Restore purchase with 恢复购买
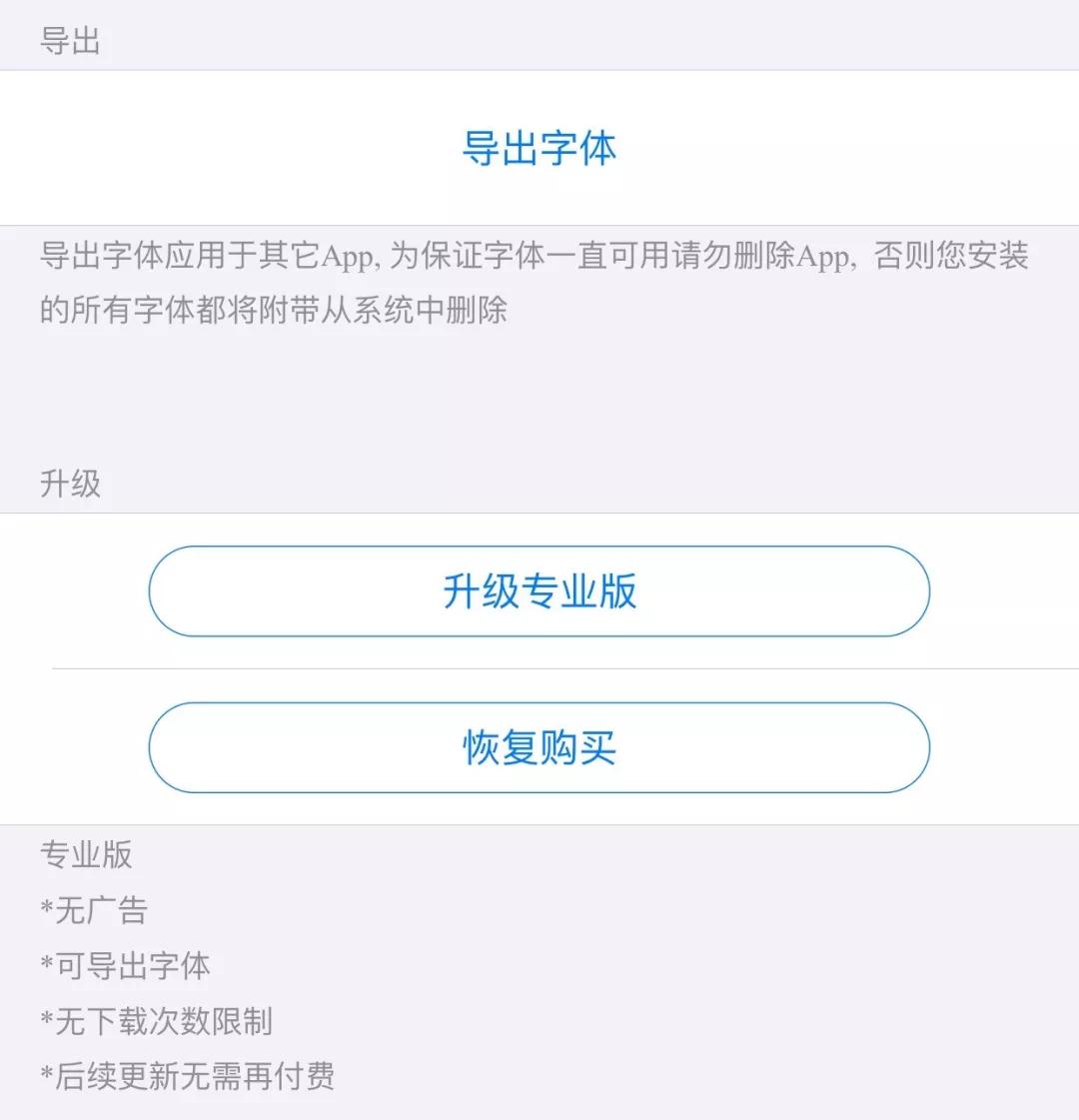The height and width of the screenshot is (1120, 1079). [539, 747]
